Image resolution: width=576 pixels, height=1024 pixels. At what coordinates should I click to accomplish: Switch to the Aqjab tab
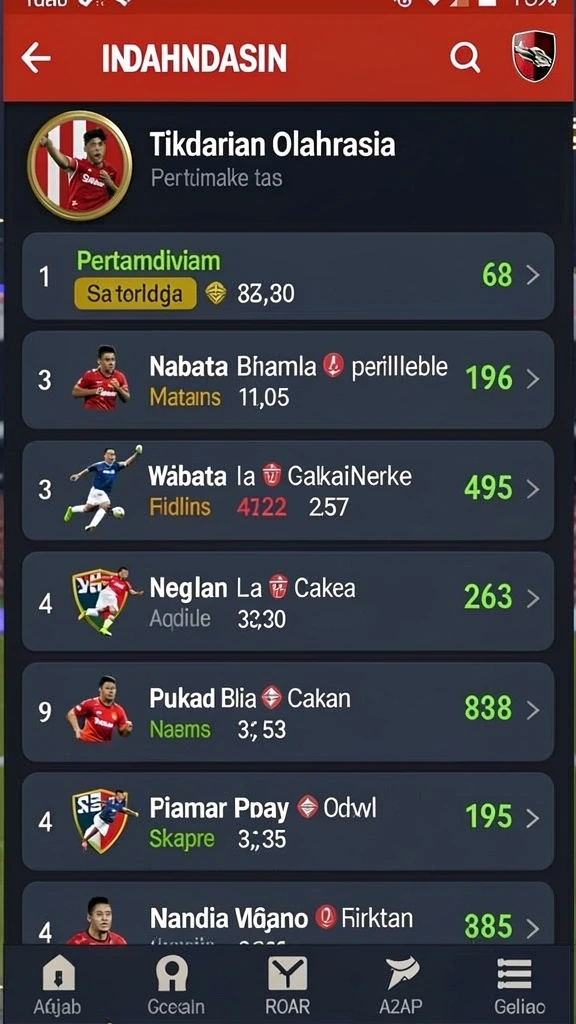pyautogui.click(x=57, y=985)
